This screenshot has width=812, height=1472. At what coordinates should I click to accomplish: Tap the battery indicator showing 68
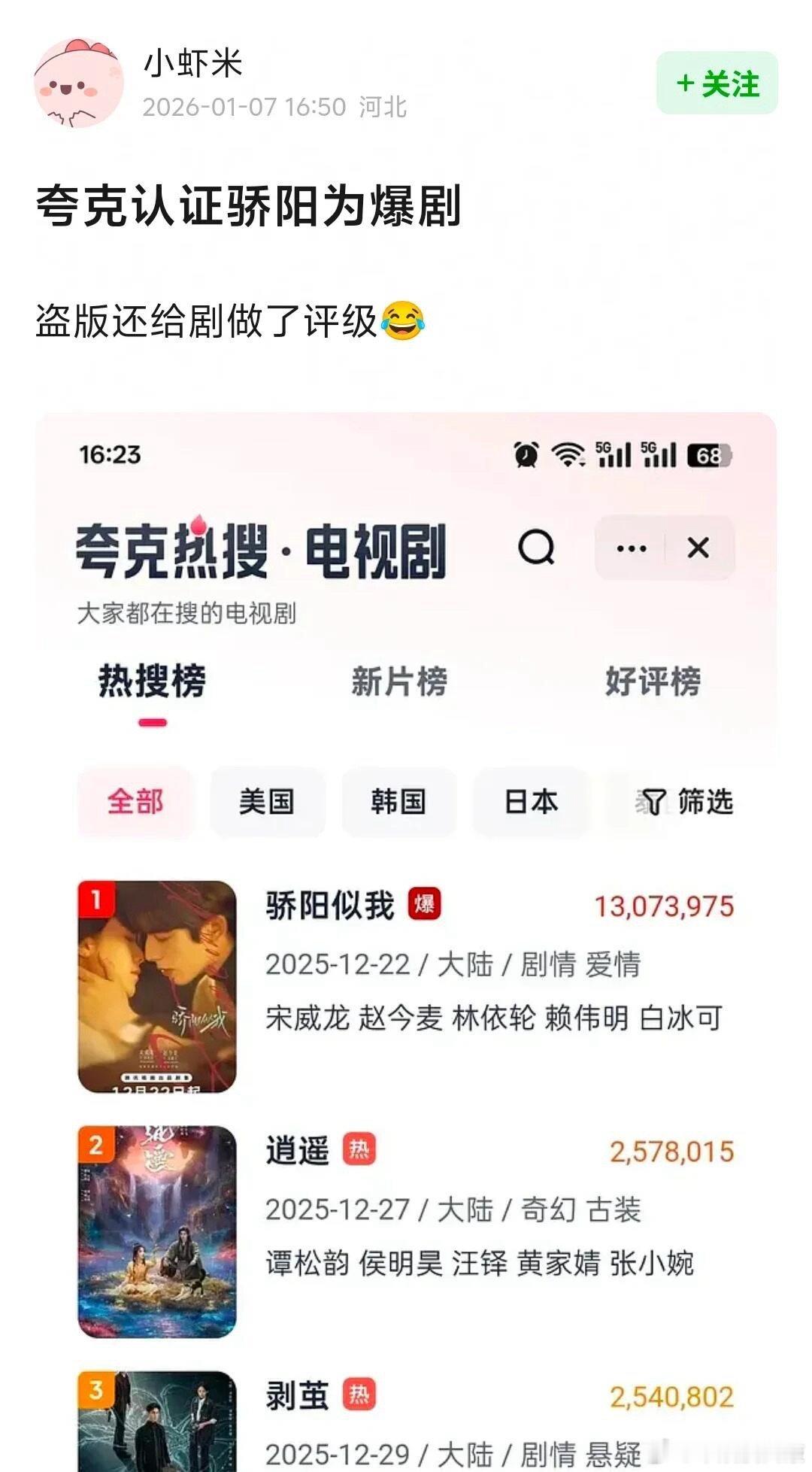(708, 453)
